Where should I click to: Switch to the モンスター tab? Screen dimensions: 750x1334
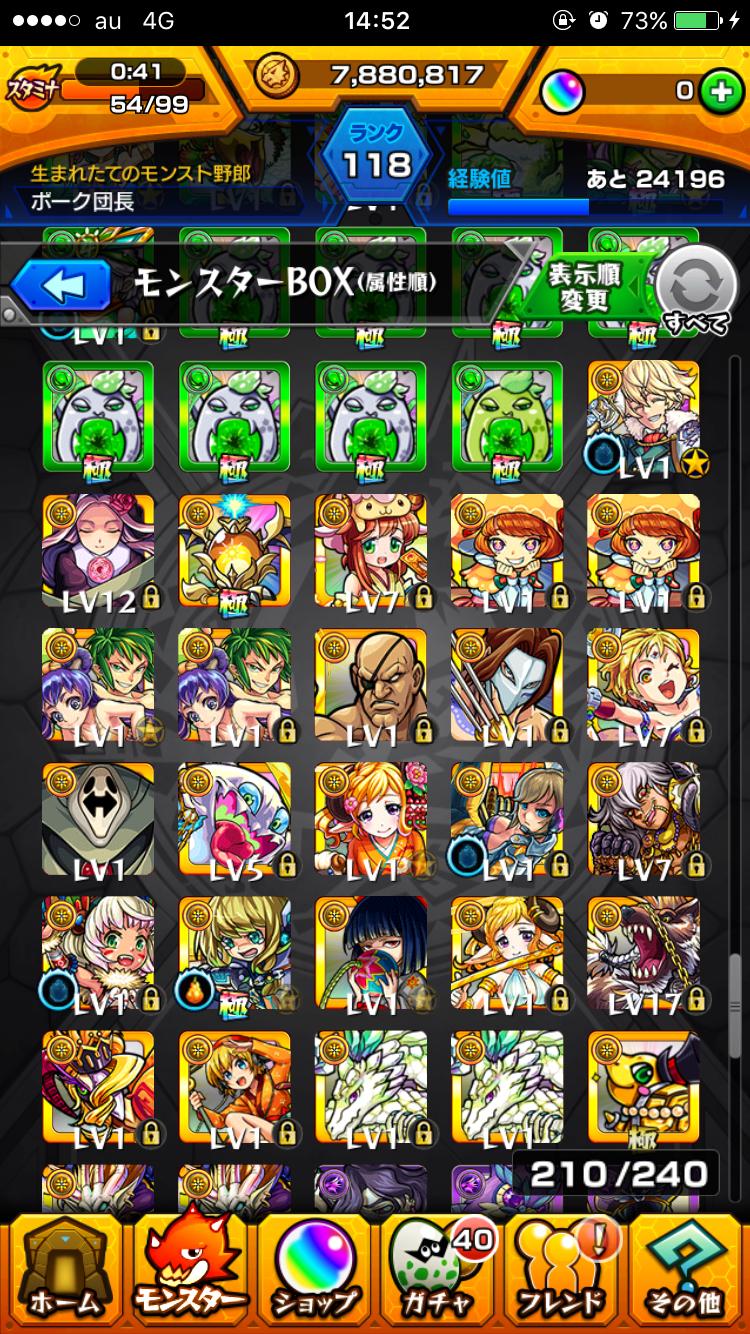190,1270
